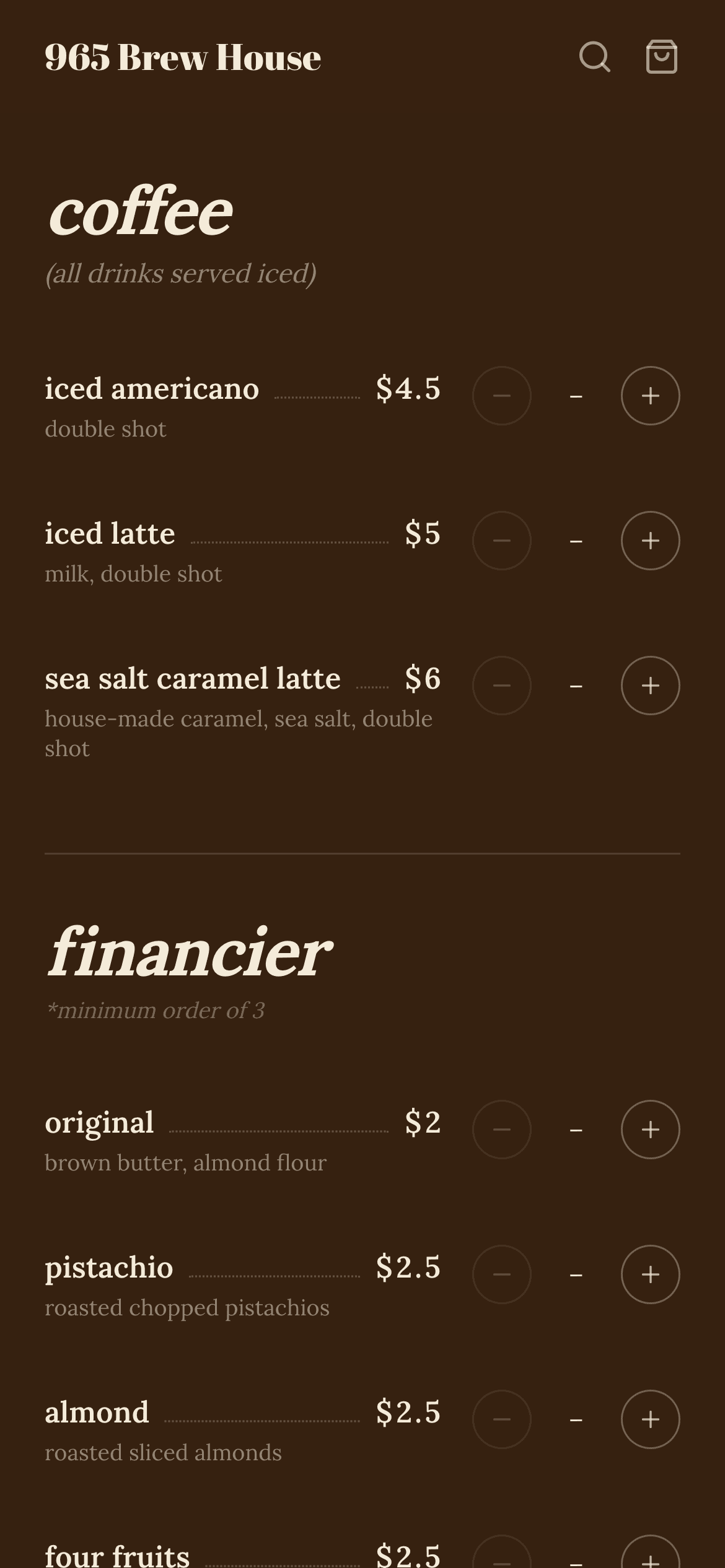
Task: Add one sea salt caramel latte
Action: pyautogui.click(x=650, y=686)
